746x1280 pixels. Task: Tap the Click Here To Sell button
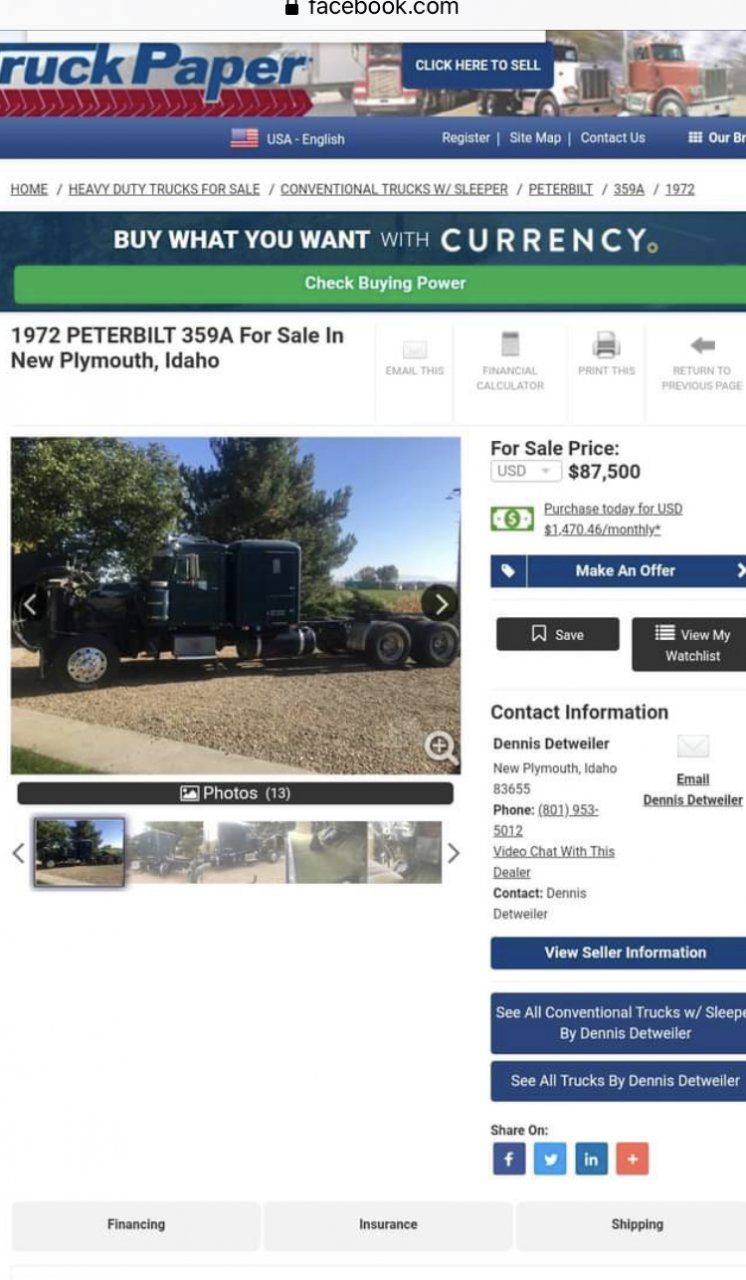tap(477, 65)
